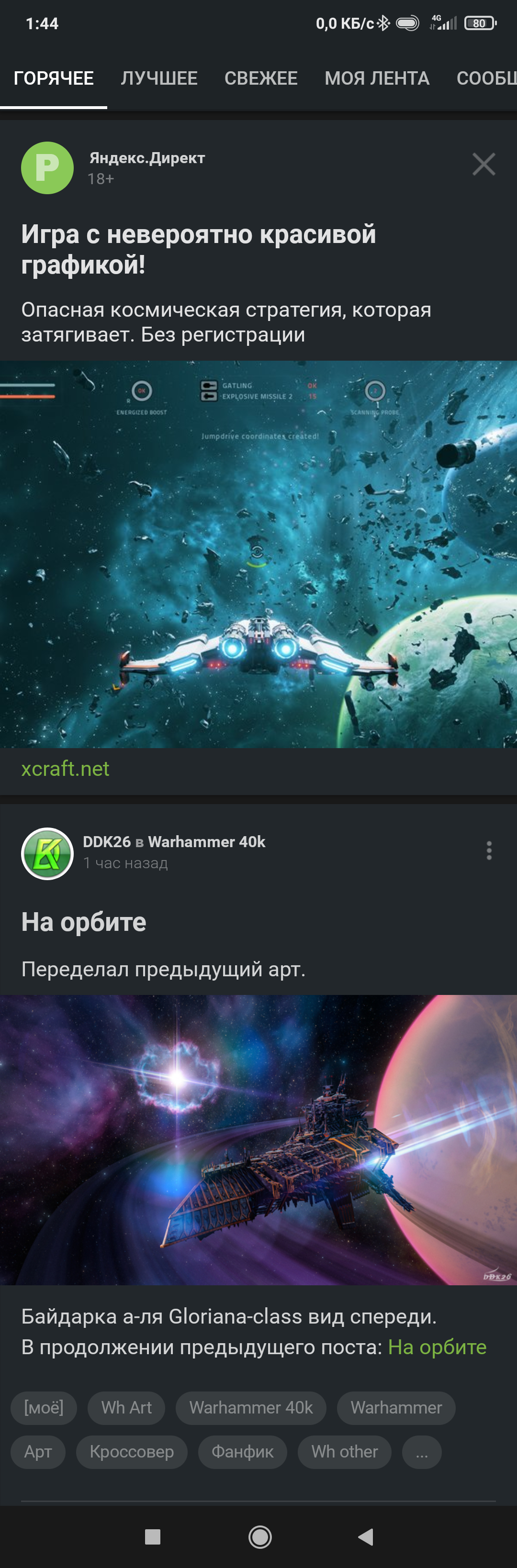Switch to the Свежее tab
This screenshot has height=1568, width=517.
pyautogui.click(x=260, y=78)
